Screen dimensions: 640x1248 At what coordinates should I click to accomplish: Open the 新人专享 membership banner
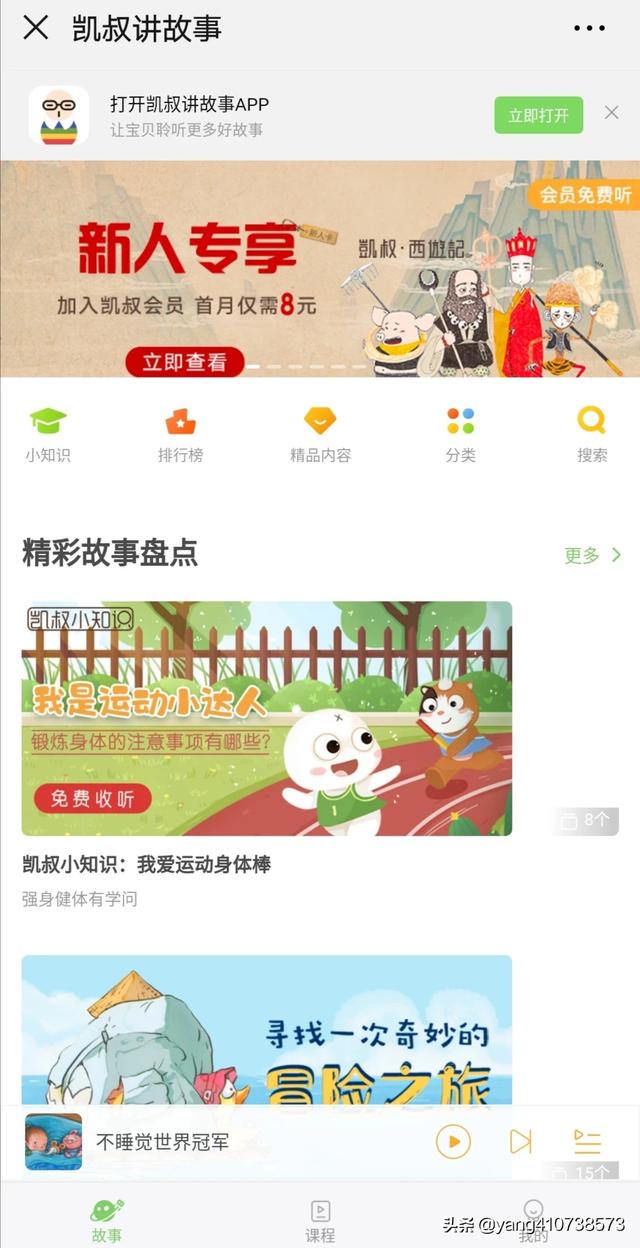(x=320, y=268)
